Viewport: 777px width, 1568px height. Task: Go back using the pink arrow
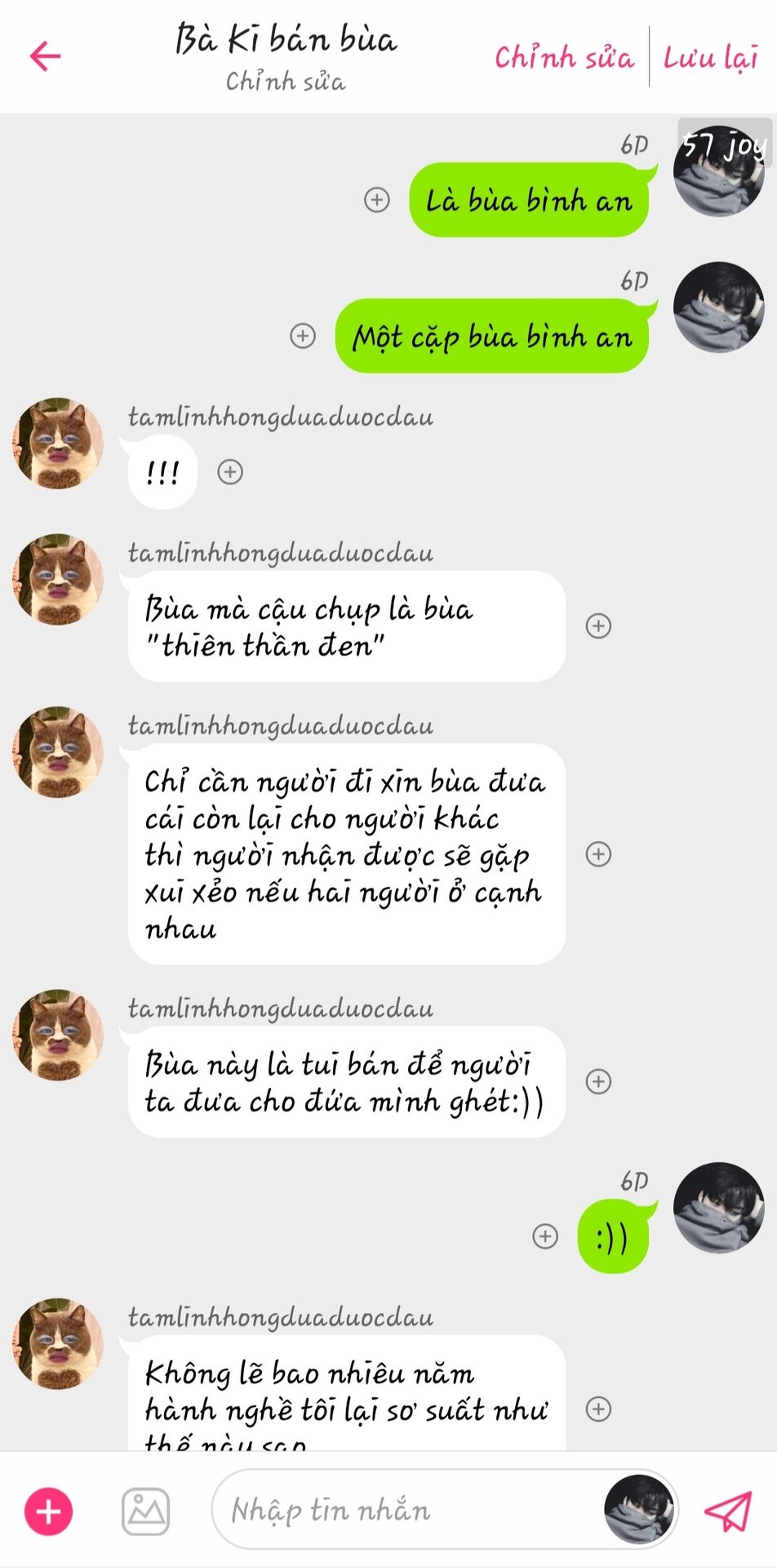click(x=45, y=56)
